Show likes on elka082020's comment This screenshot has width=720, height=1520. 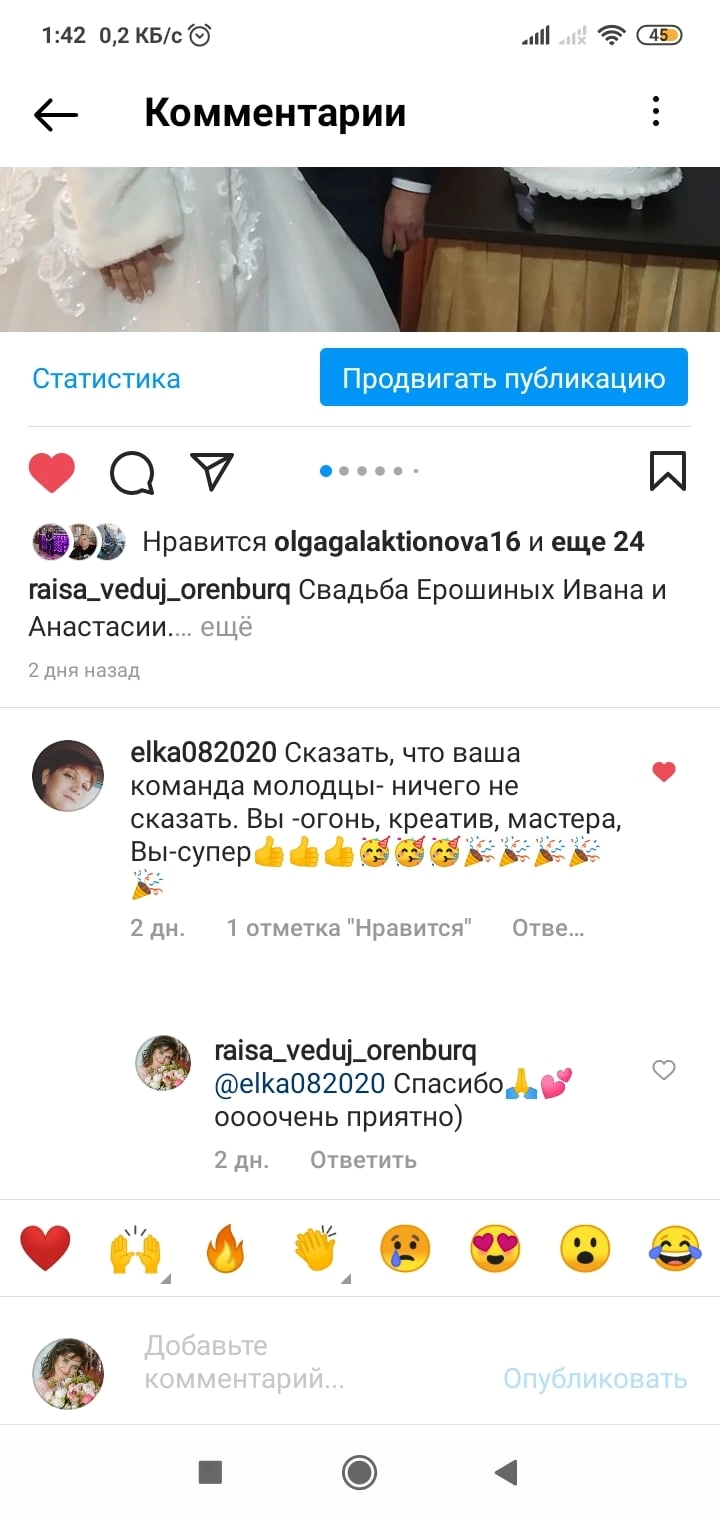click(348, 928)
